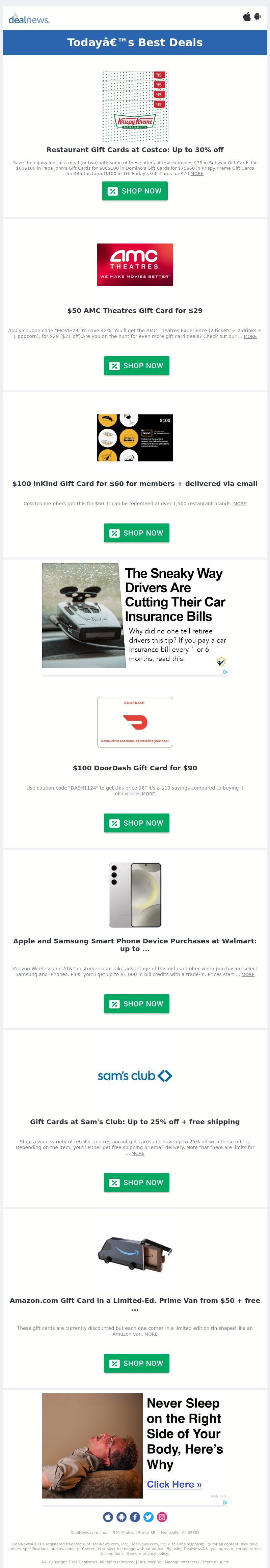Open the DealNews Twitter profile
The height and width of the screenshot is (1568, 270).
coord(148,1517)
